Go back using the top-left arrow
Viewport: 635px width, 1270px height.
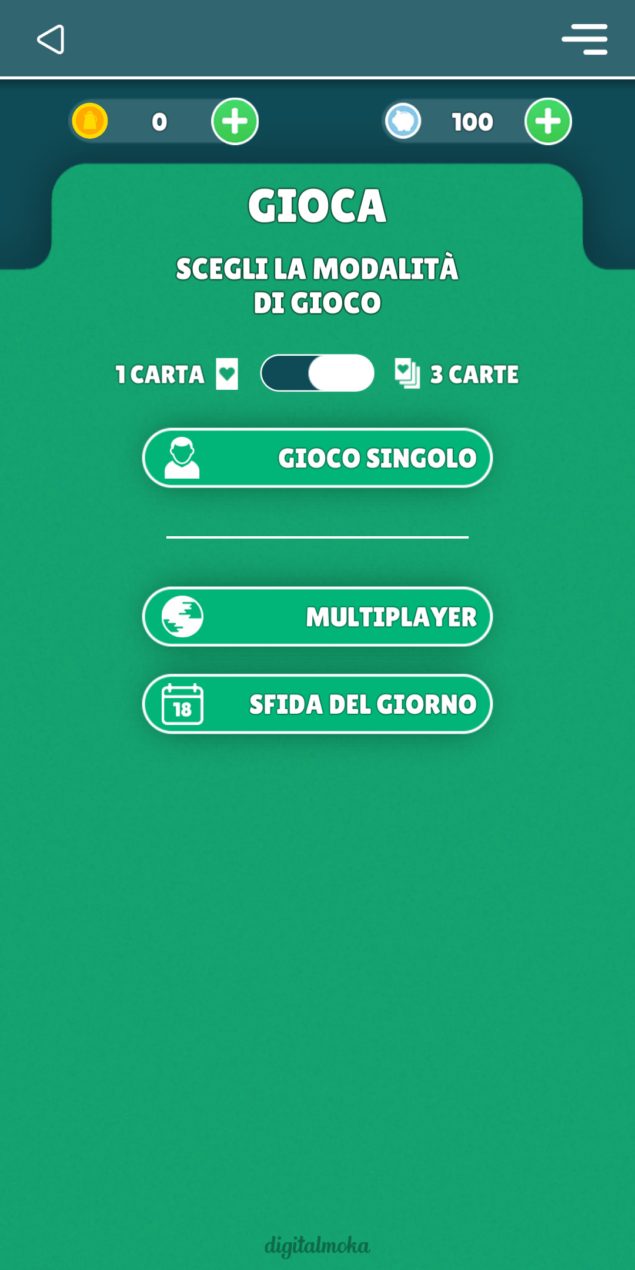50,39
